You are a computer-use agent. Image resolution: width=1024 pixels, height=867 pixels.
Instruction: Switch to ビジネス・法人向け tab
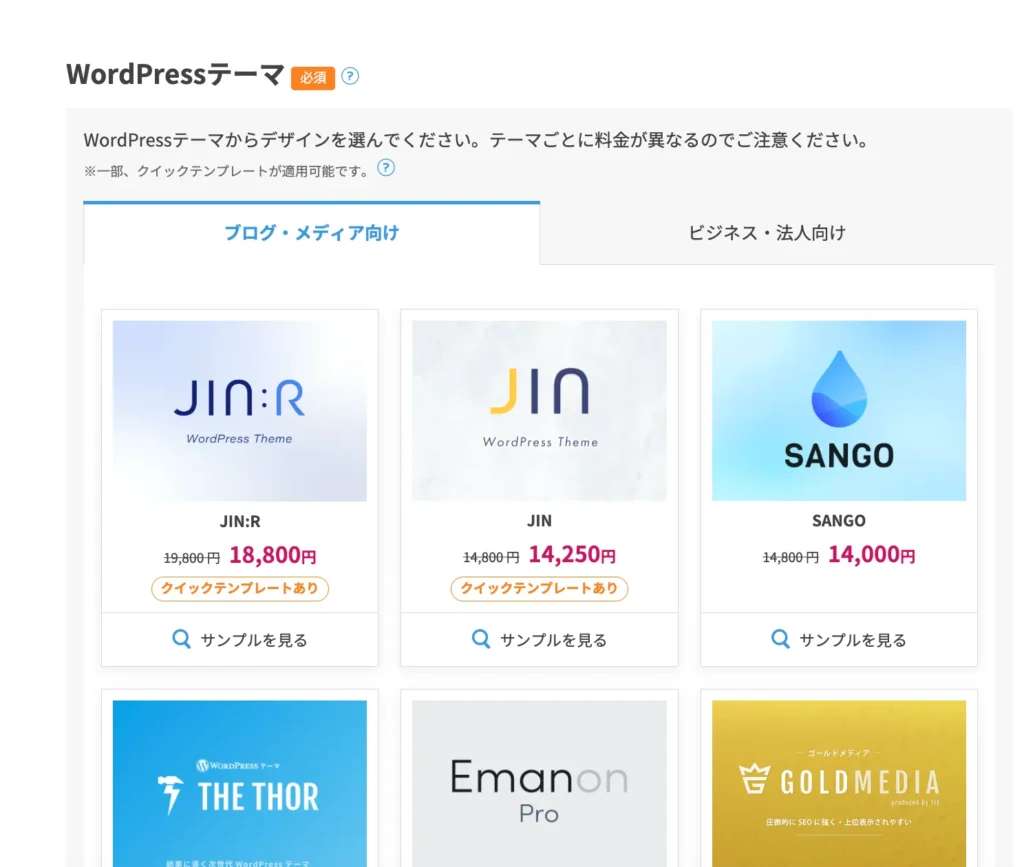click(x=767, y=233)
